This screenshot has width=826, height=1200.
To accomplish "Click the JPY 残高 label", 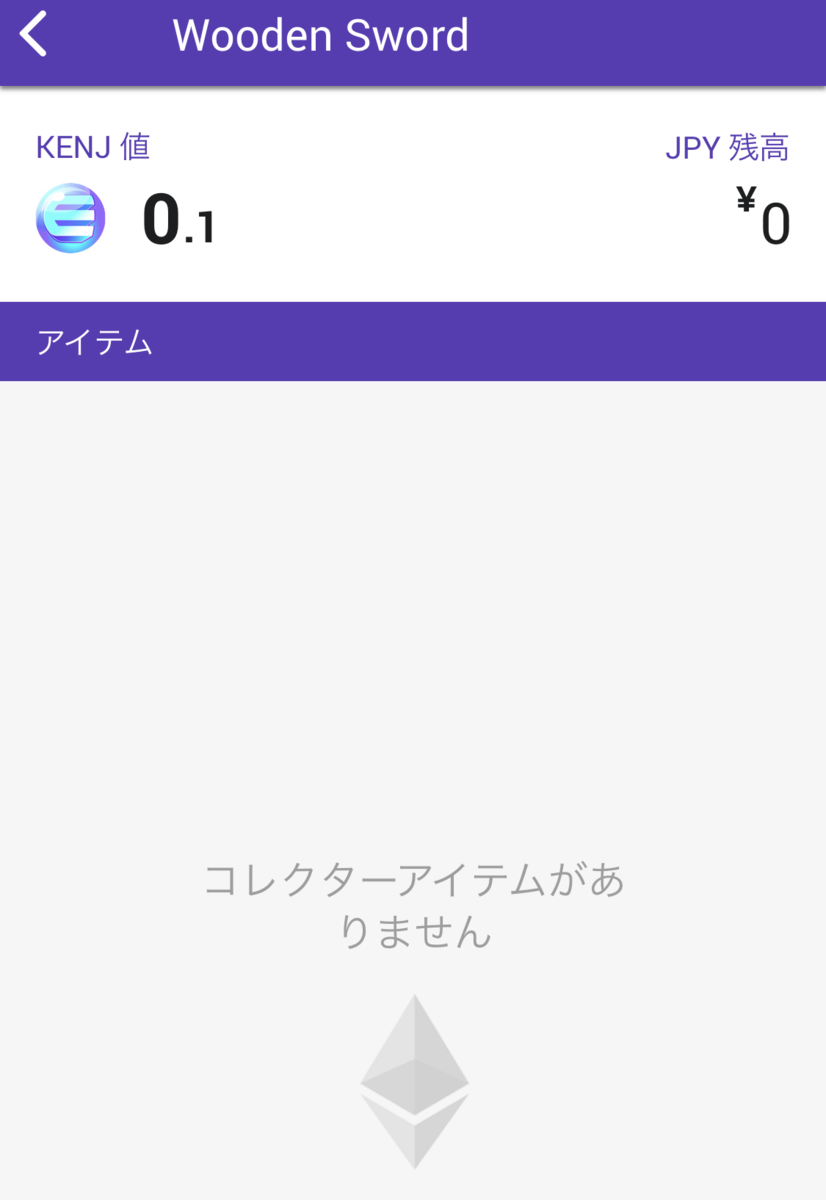I will [729, 147].
